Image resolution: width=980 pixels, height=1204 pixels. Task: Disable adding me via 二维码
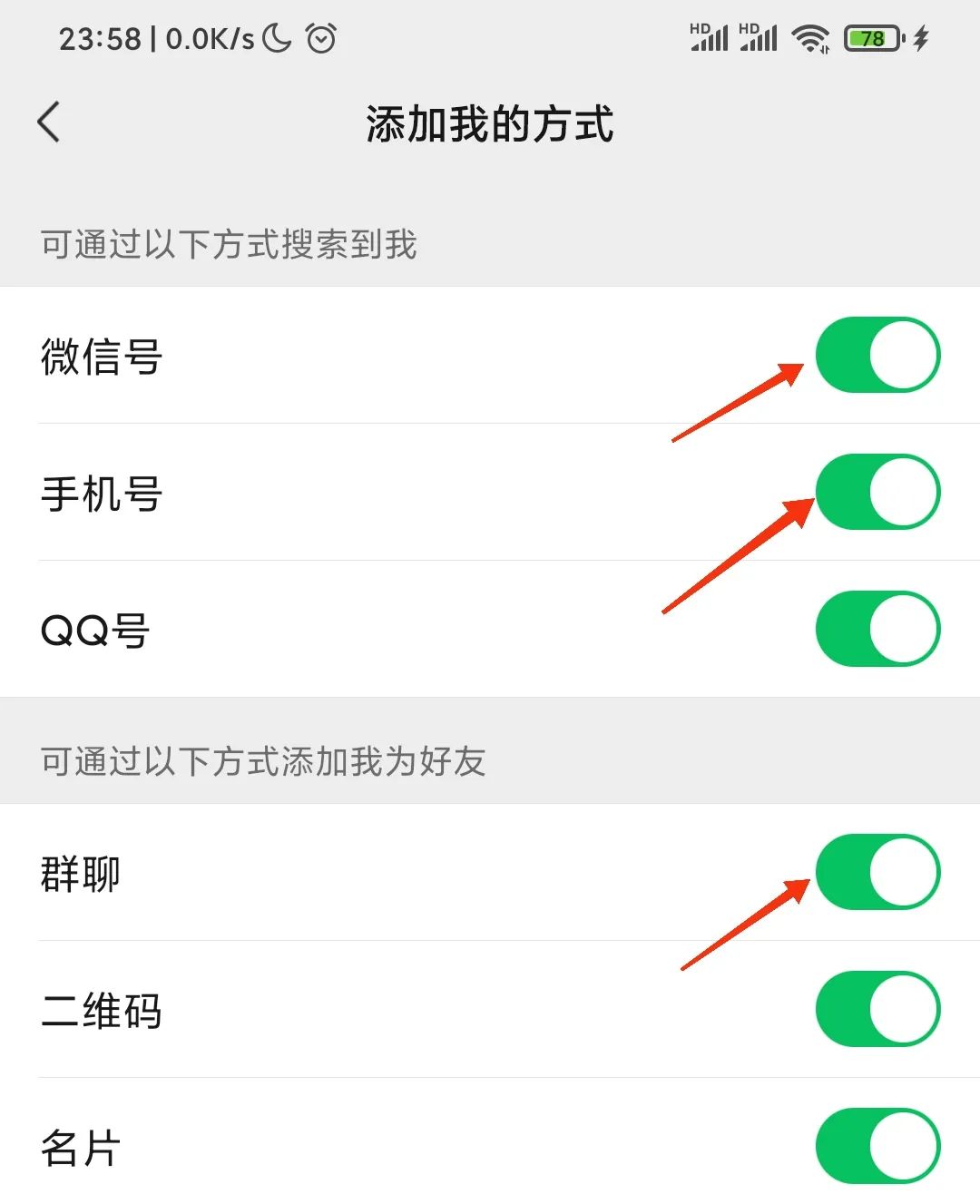pyautogui.click(x=877, y=1009)
